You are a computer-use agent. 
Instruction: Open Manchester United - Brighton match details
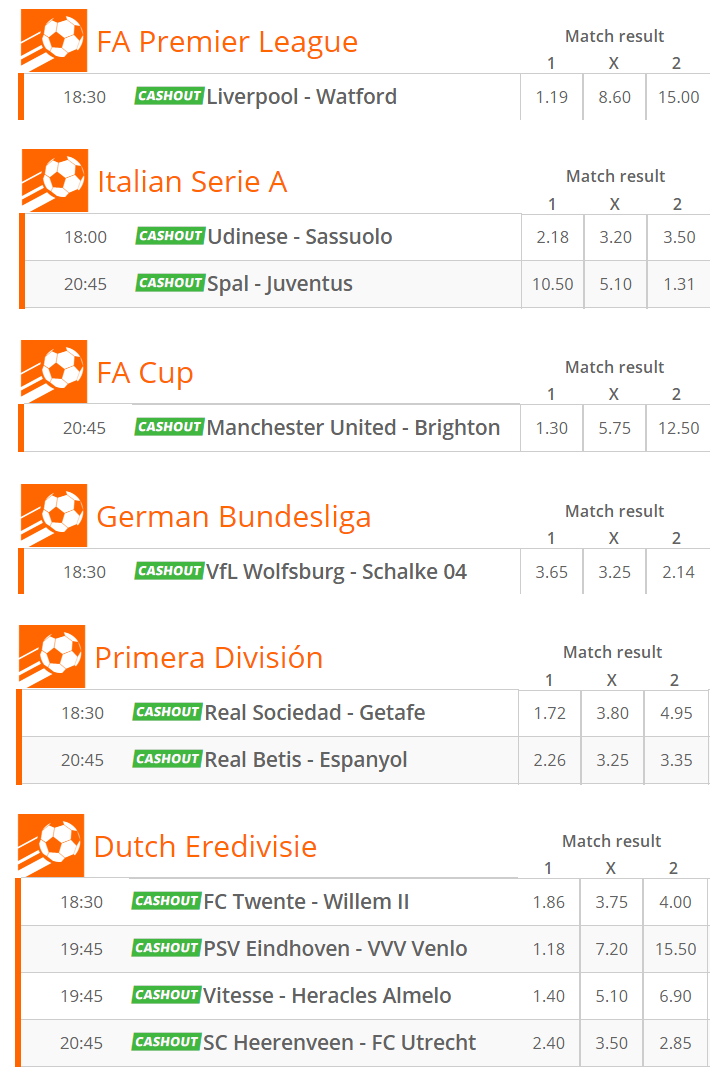(x=353, y=428)
